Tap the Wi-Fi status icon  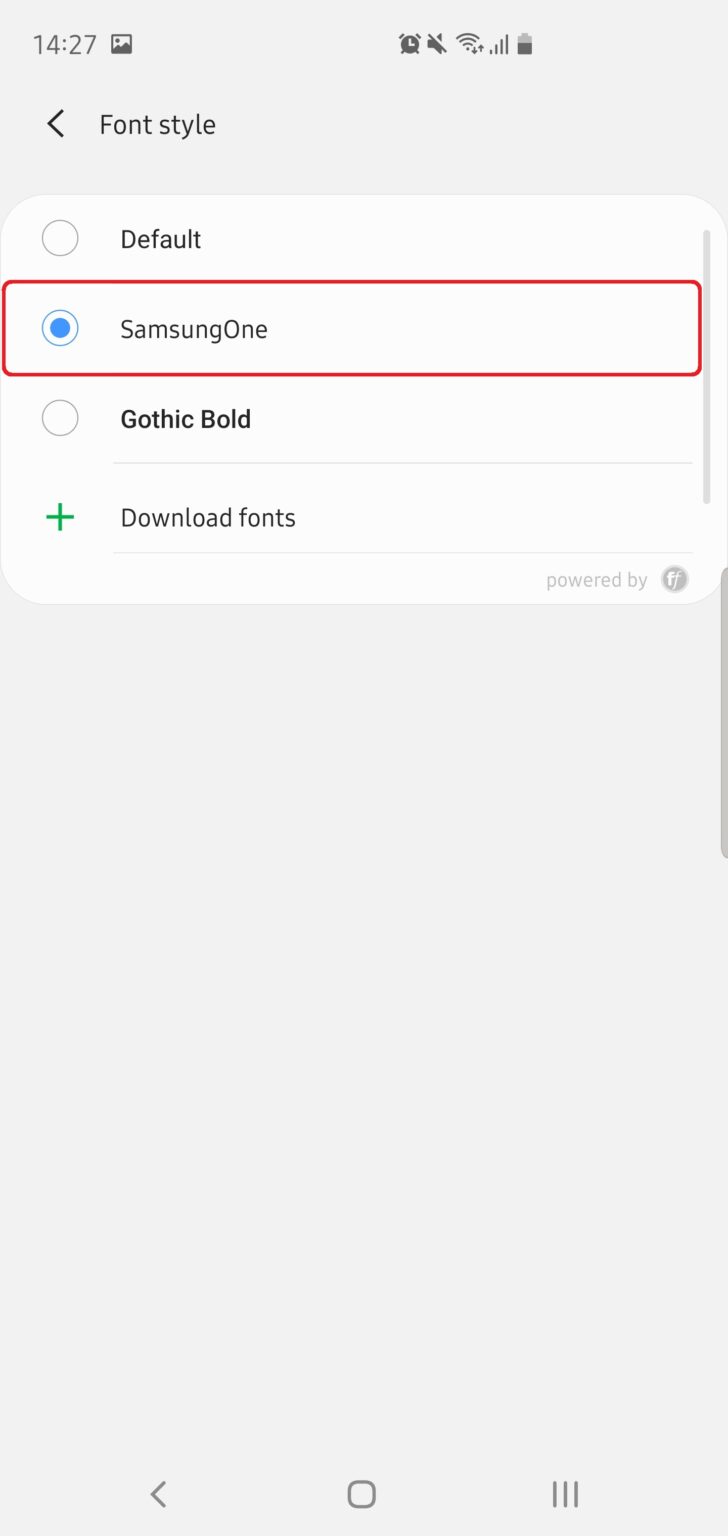point(469,44)
